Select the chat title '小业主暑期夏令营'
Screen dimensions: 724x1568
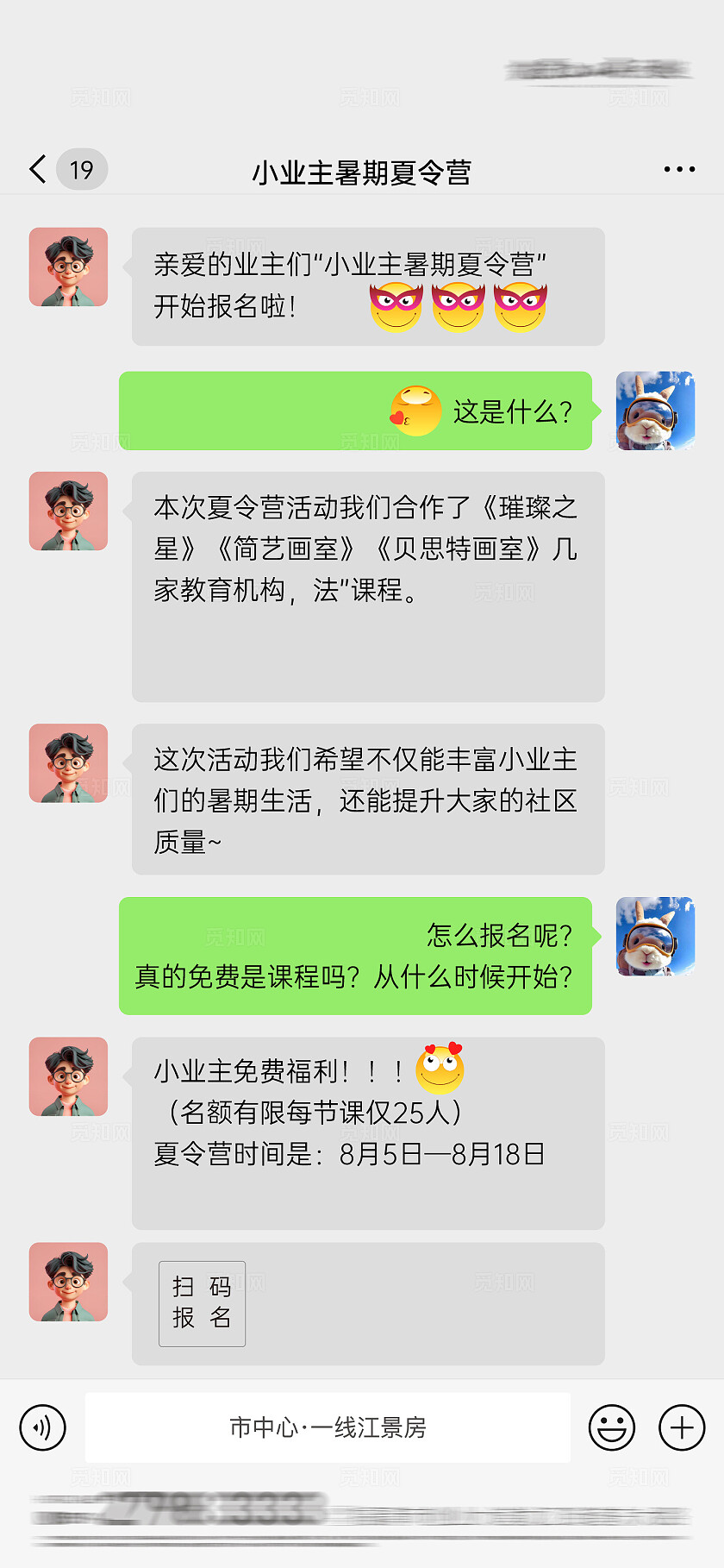[x=362, y=172]
